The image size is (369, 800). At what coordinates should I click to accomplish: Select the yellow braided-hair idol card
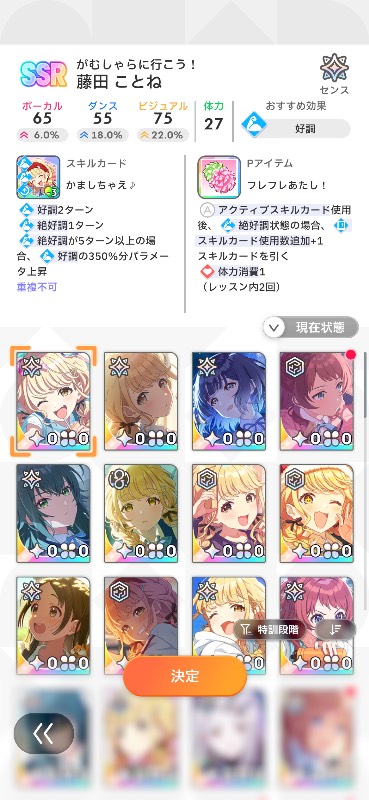[x=141, y=513]
